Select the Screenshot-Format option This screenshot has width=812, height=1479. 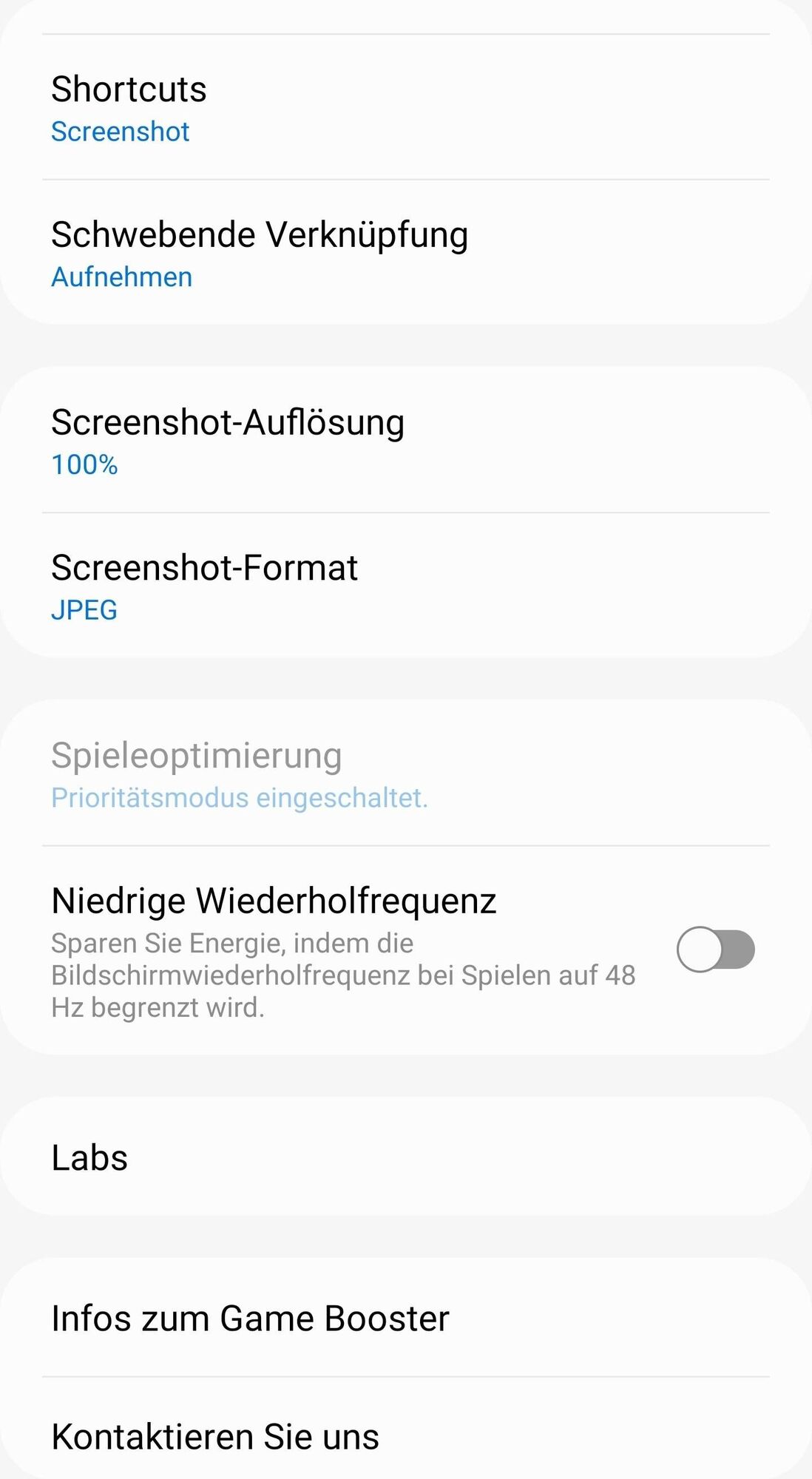(x=405, y=586)
